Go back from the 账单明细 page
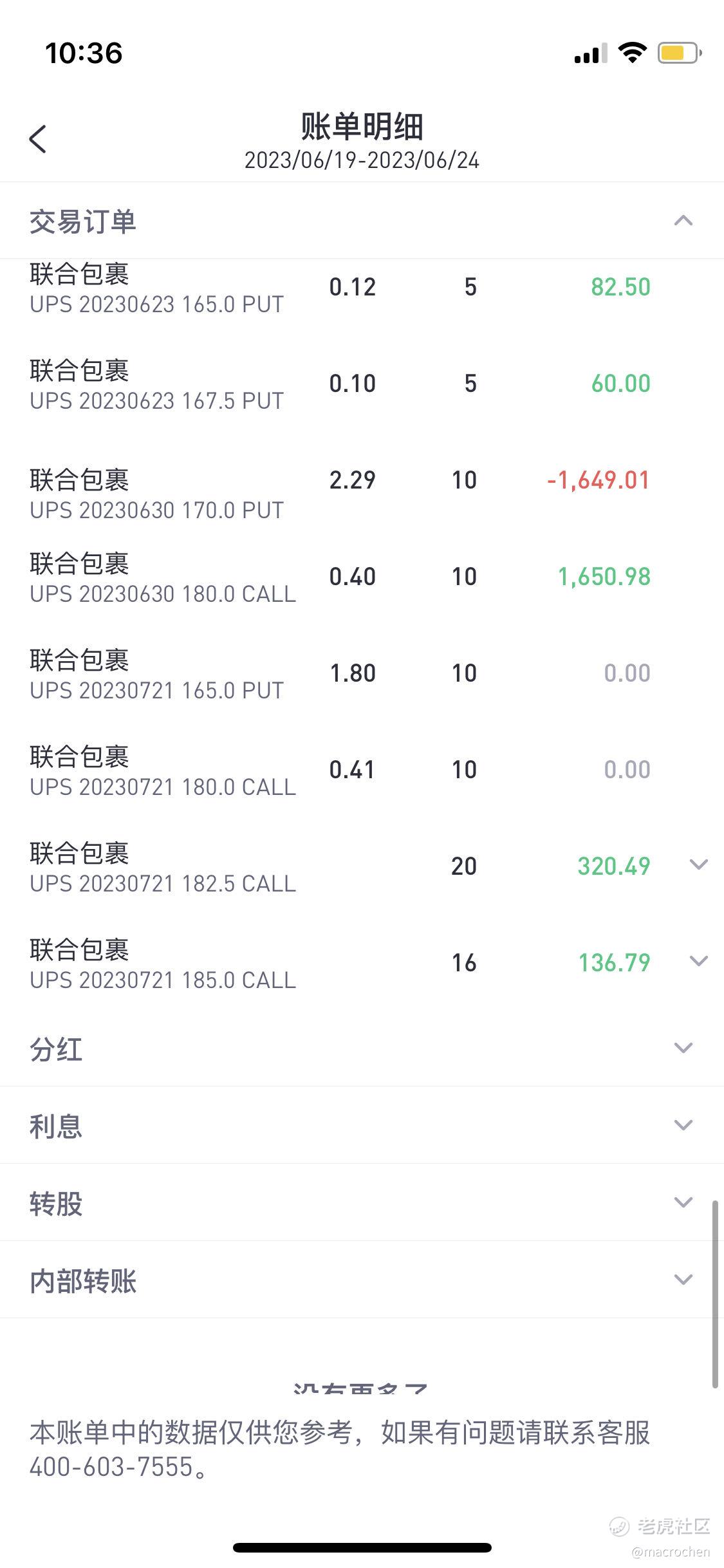 38,139
